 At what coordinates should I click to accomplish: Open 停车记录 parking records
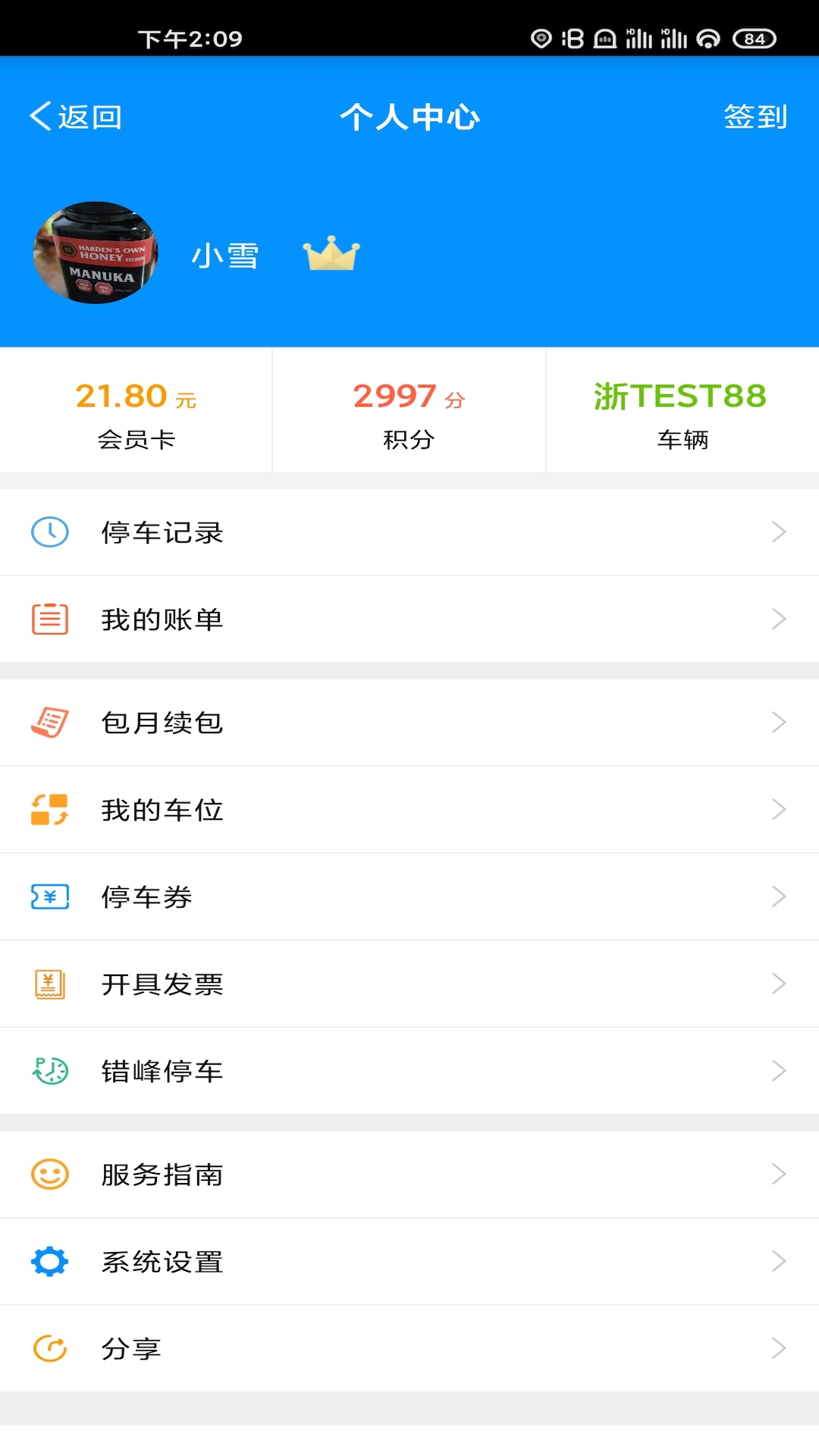click(x=409, y=532)
